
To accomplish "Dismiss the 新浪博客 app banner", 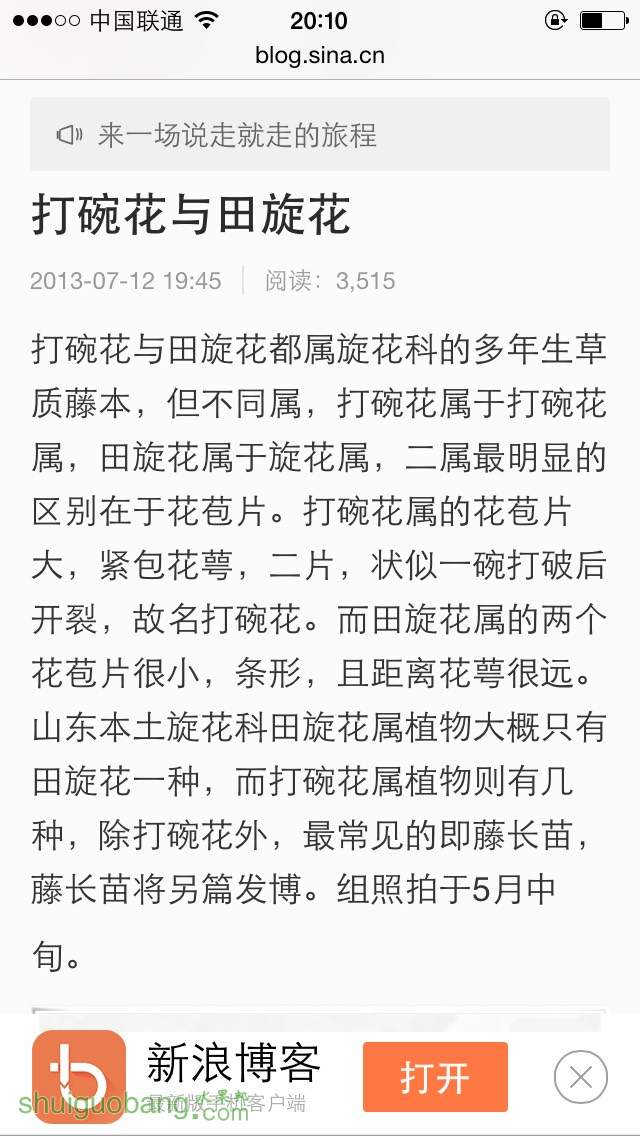I will (x=581, y=1077).
